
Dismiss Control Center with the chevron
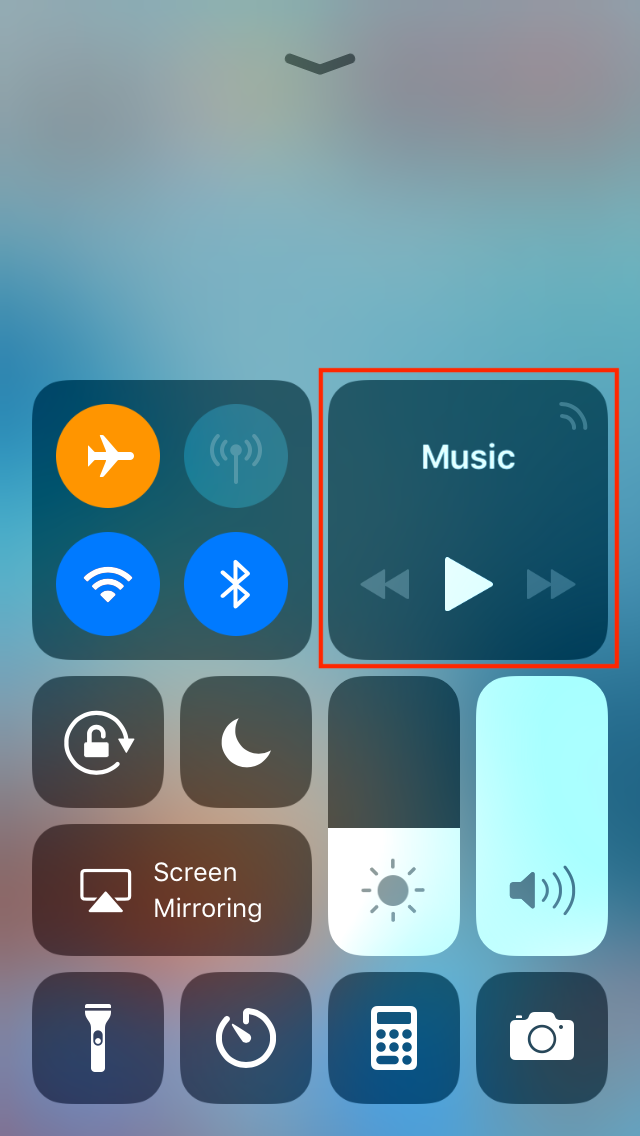tap(320, 63)
